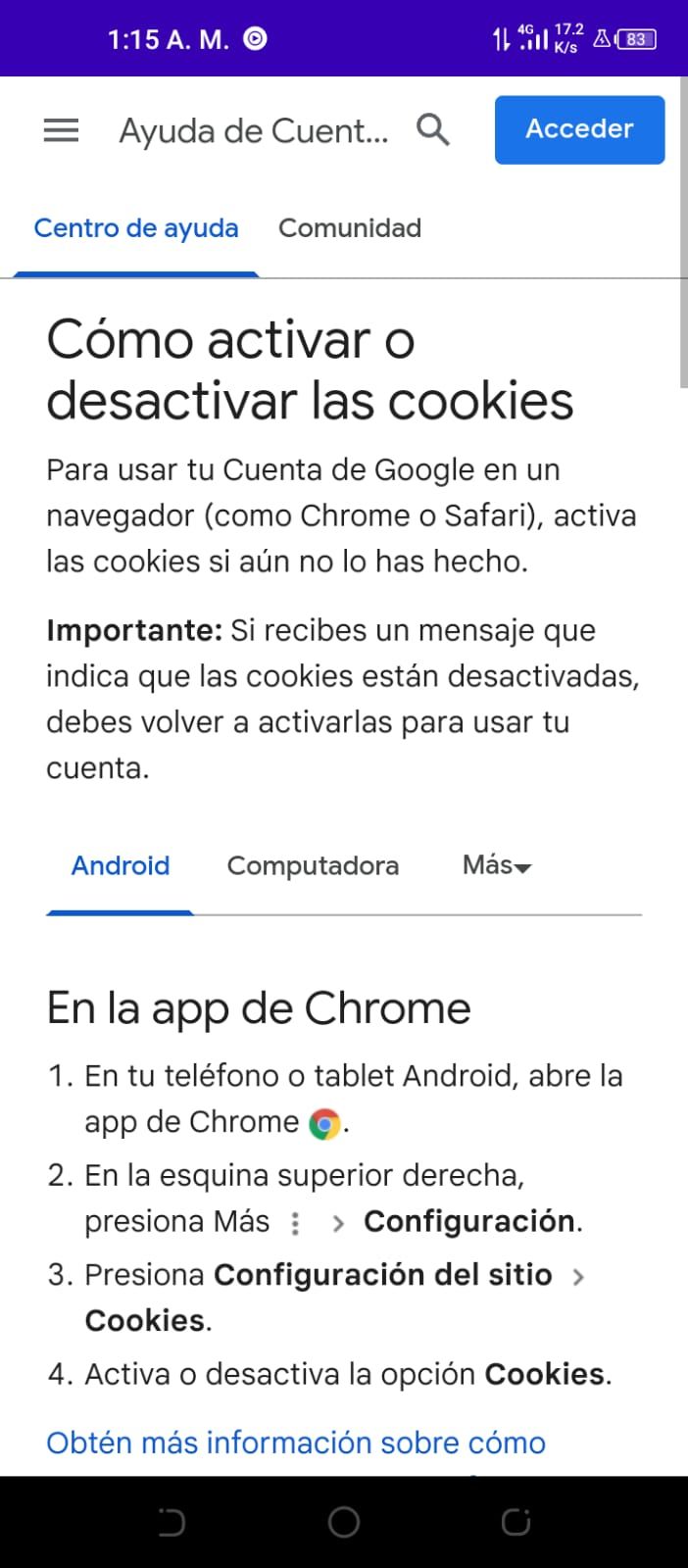Screen dimensions: 688x1568
Task: Switch to the Computadora tab
Action: coord(313,865)
